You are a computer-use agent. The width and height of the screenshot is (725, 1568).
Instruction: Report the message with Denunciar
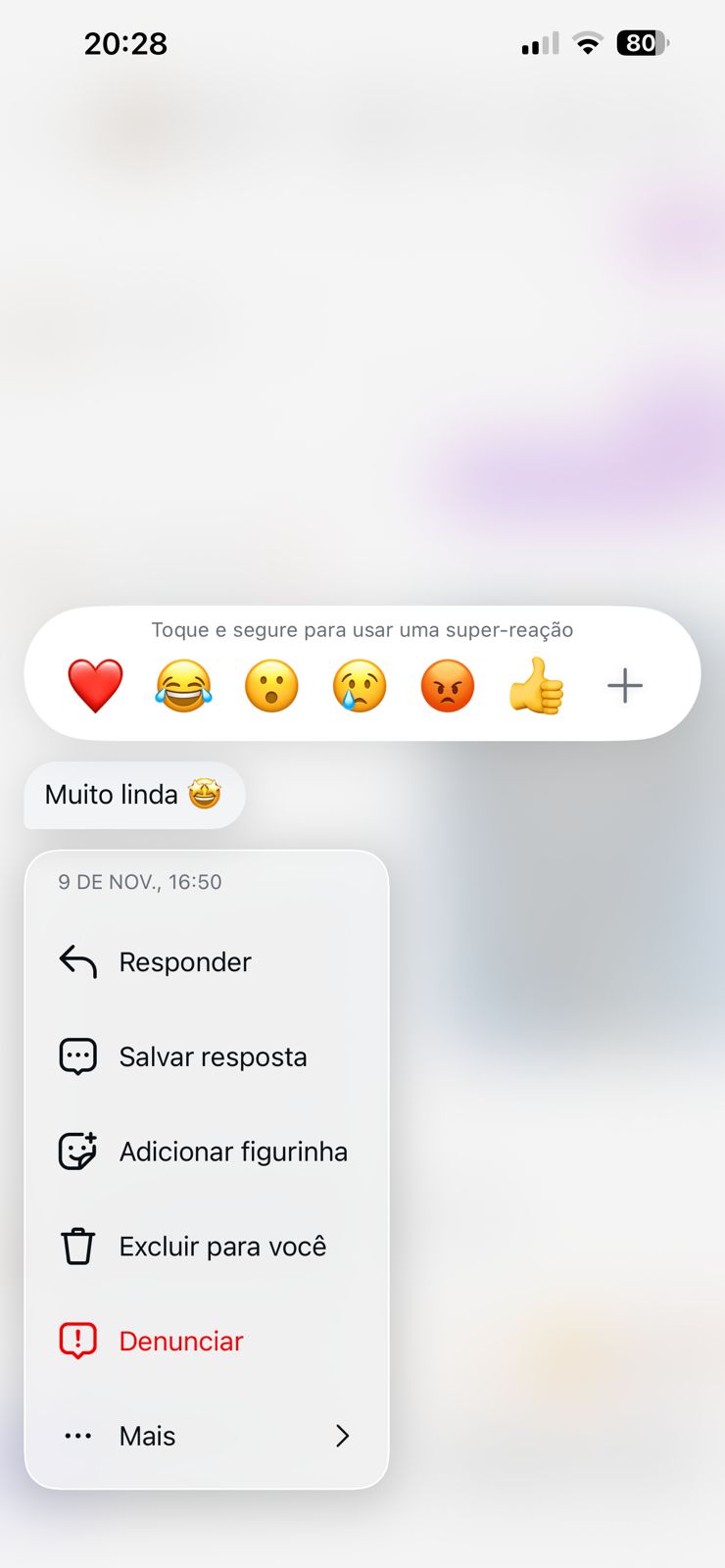pyautogui.click(x=180, y=1341)
